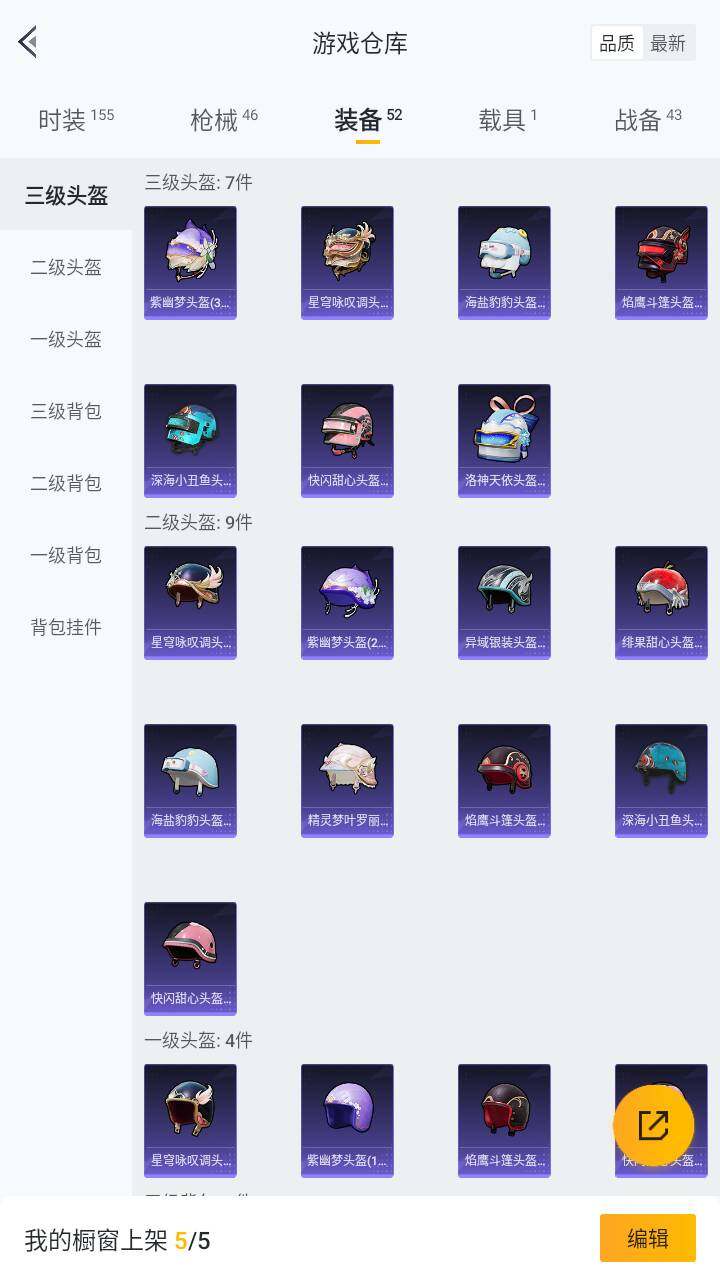This screenshot has width=720, height=1280.
Task: Select 二级头盔 in the side menu
Action: [x=66, y=267]
